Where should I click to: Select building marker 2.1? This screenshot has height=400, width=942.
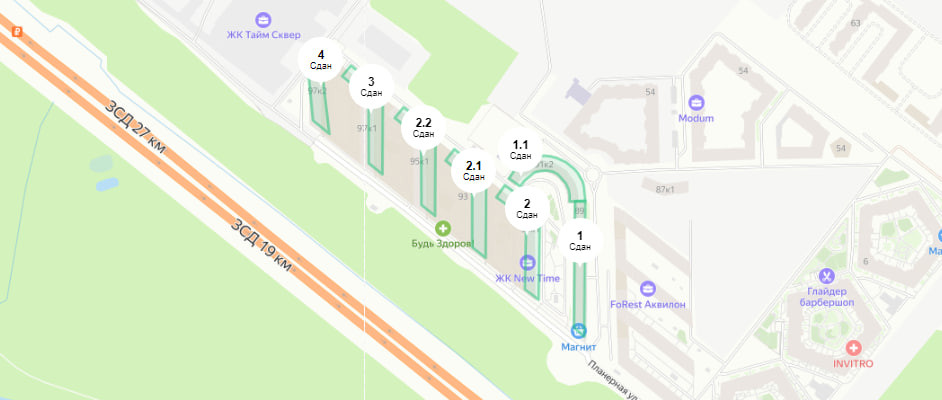tap(474, 170)
